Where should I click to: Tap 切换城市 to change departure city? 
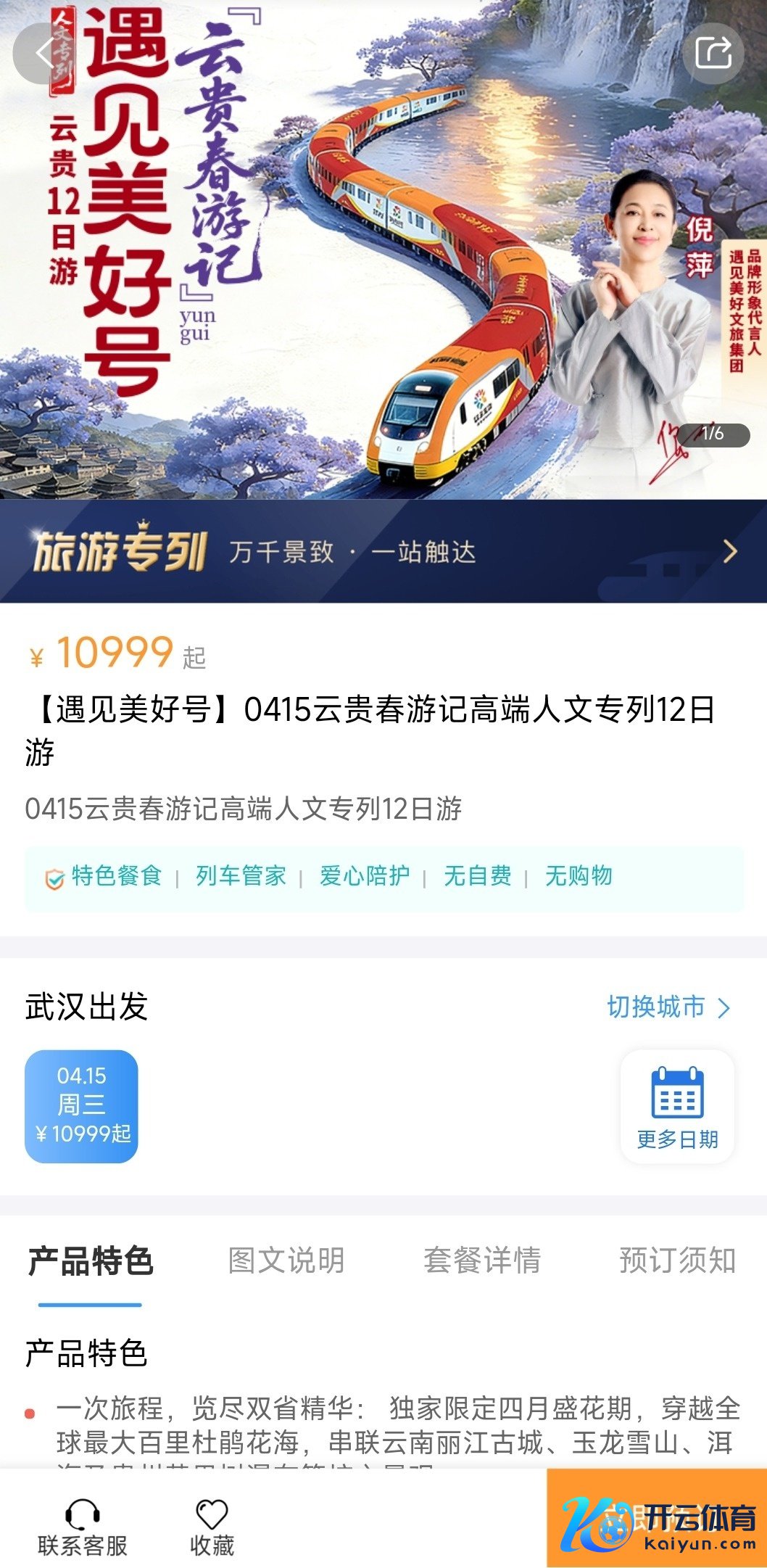668,1007
